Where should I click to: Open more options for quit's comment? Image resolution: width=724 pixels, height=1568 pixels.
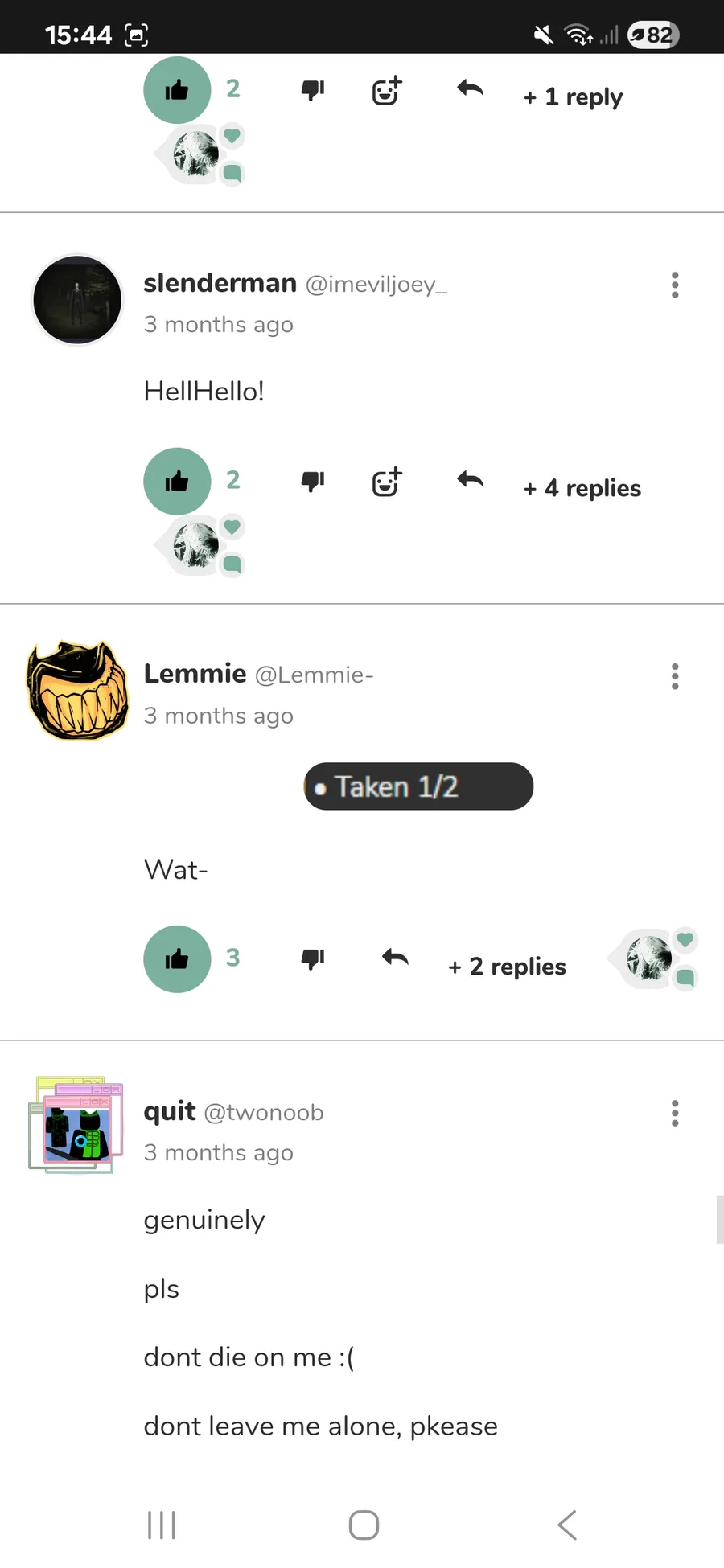(675, 1113)
